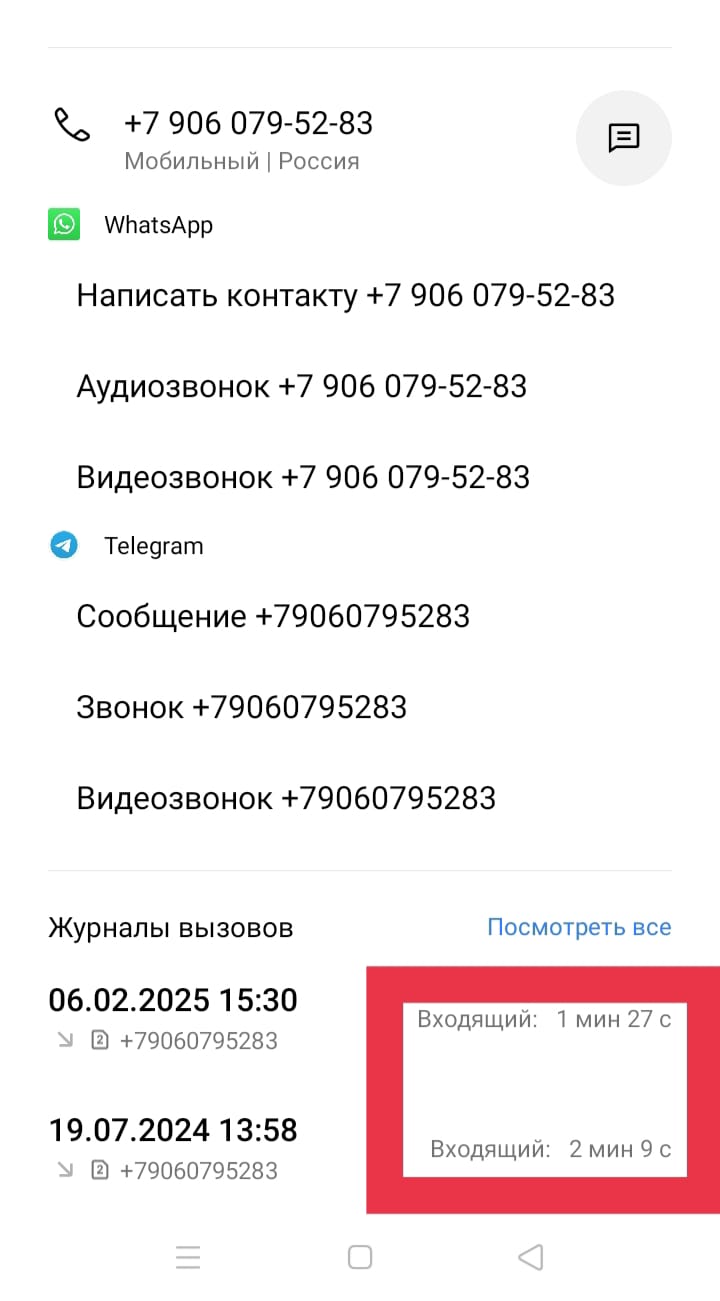The image size is (720, 1301).
Task: Start the WhatsApp "Видеозвонок"
Action: click(x=303, y=477)
